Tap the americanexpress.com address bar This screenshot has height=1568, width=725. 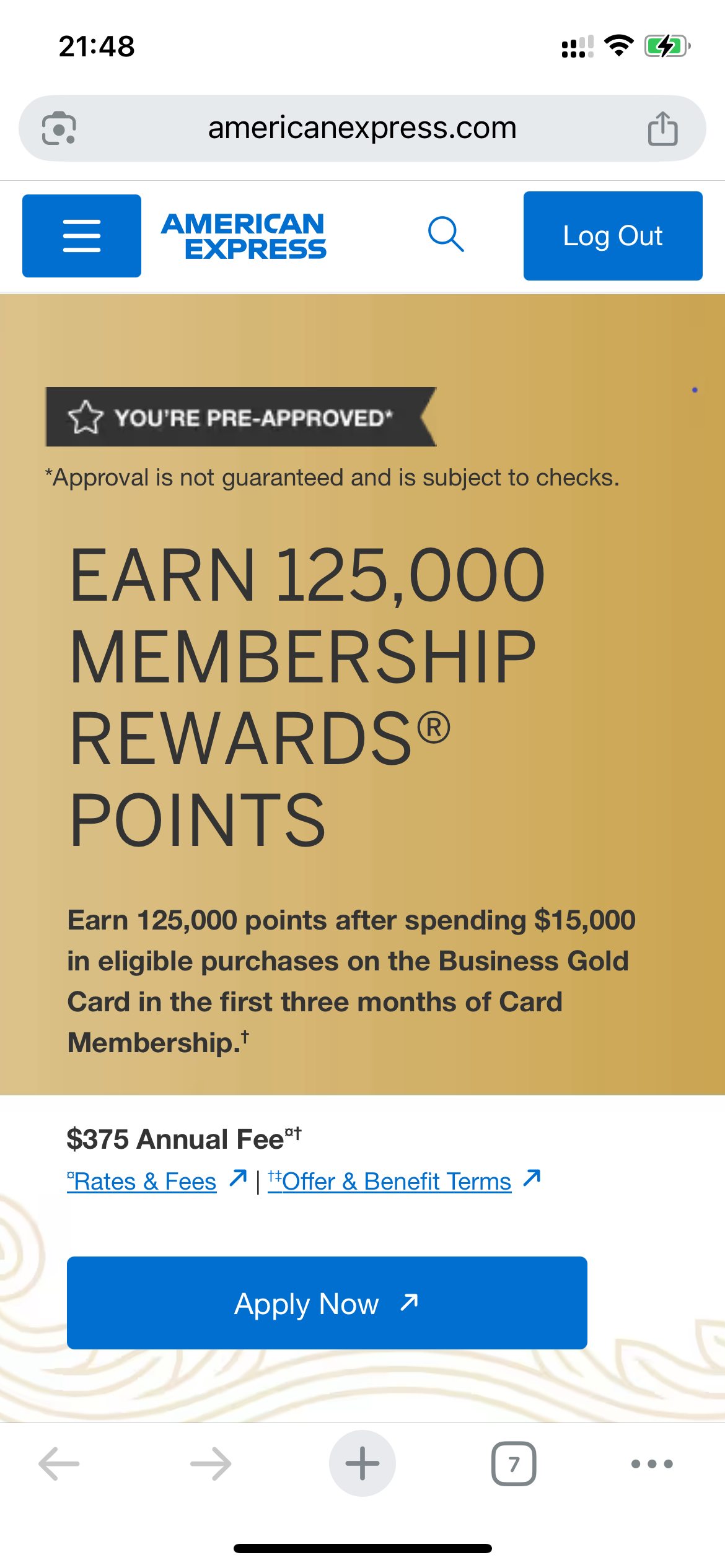pyautogui.click(x=362, y=128)
